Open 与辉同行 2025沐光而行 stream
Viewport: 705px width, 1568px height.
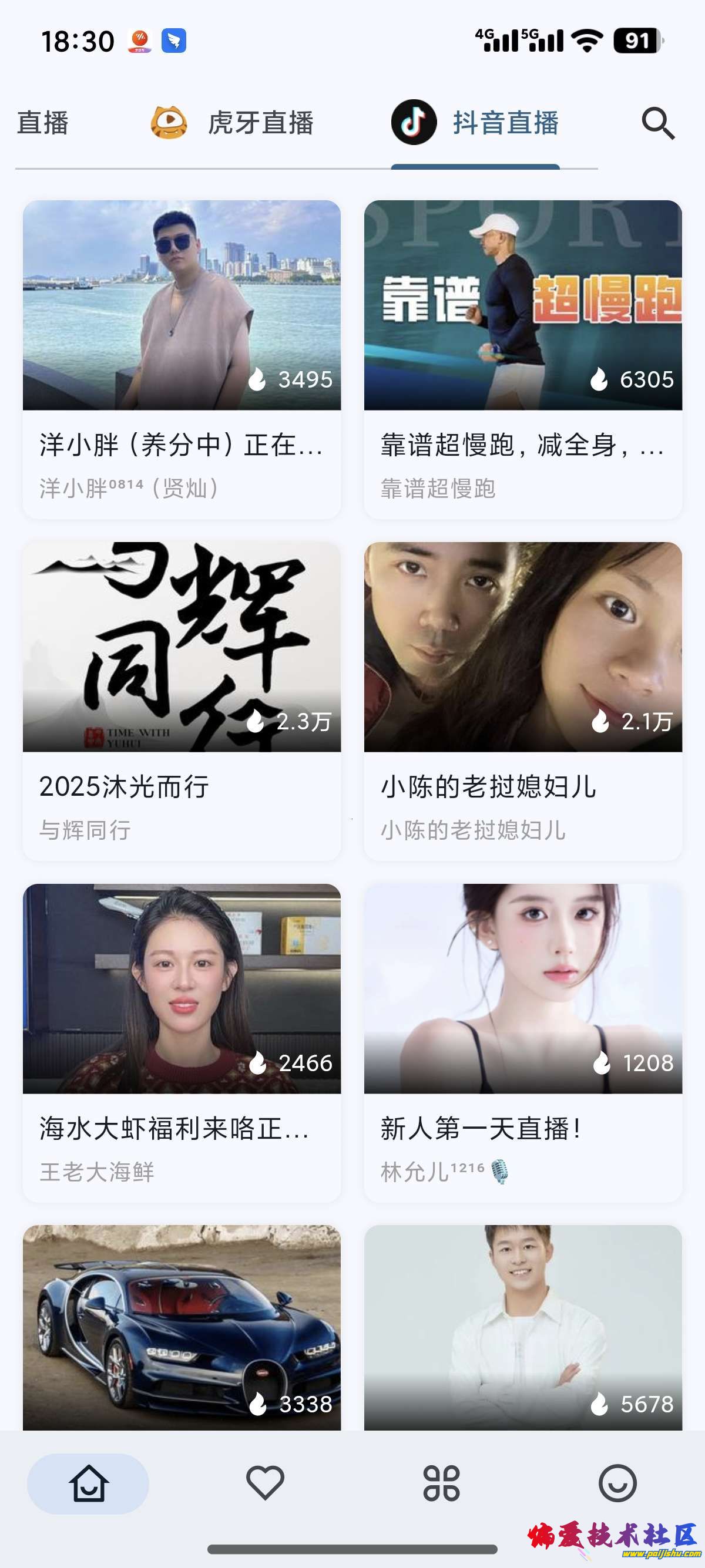[x=182, y=700]
